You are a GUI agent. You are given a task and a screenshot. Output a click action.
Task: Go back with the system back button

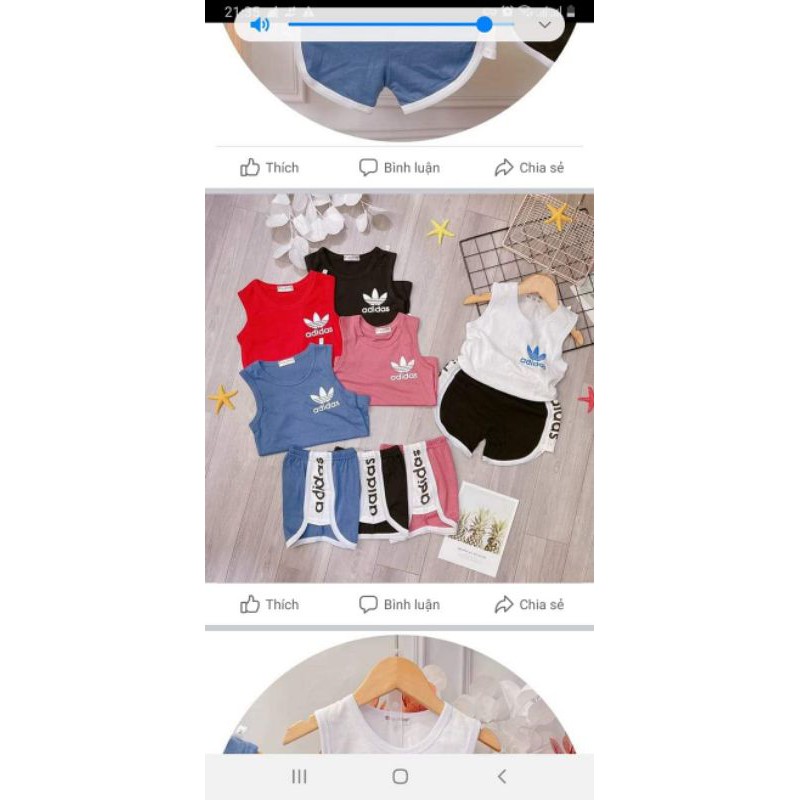click(502, 776)
